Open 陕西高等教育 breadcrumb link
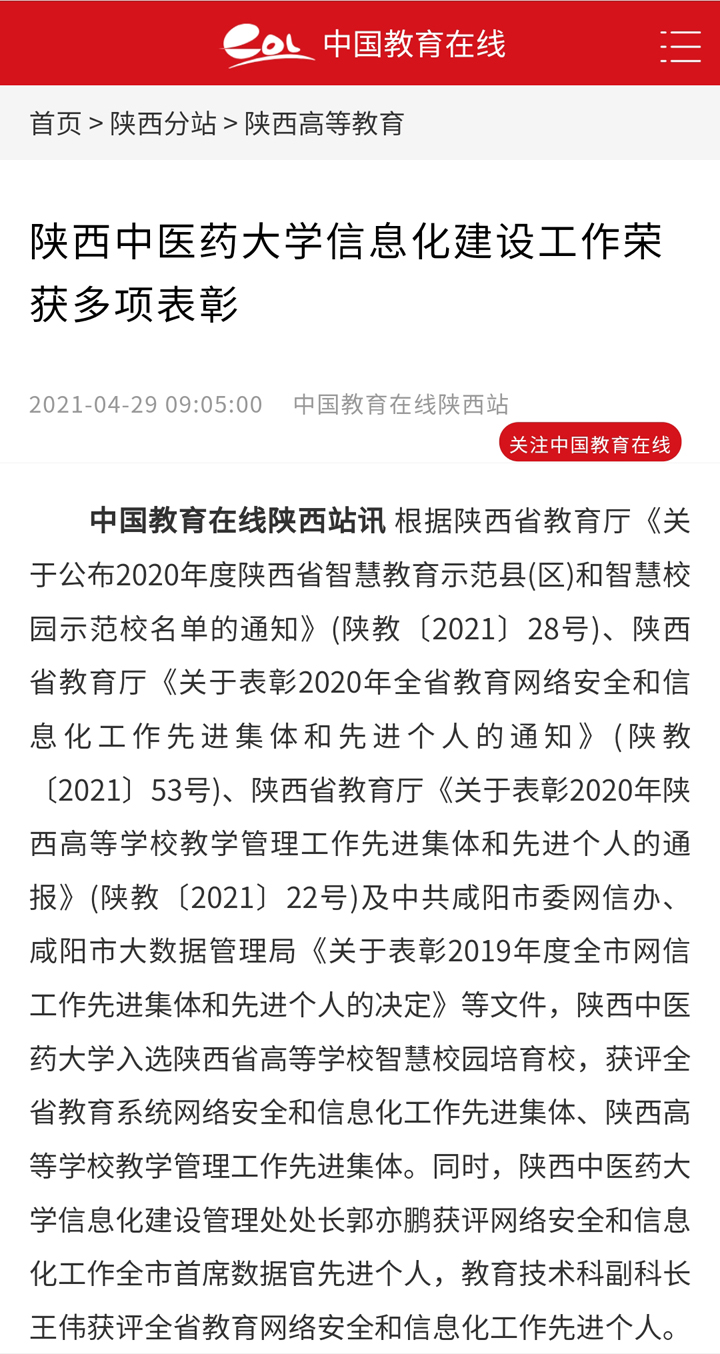This screenshot has width=720, height=1354. pos(325,124)
